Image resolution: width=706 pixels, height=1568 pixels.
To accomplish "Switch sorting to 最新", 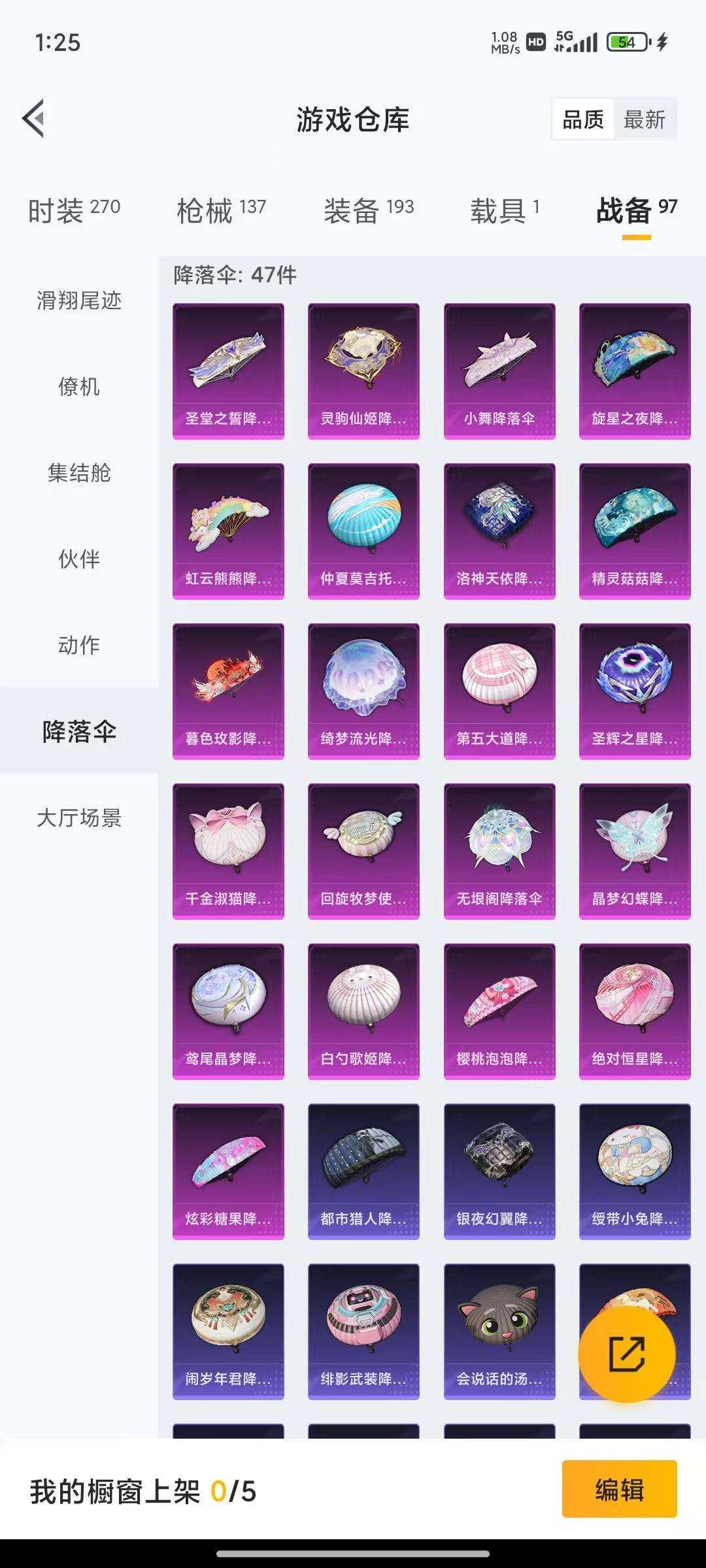I will [x=645, y=120].
